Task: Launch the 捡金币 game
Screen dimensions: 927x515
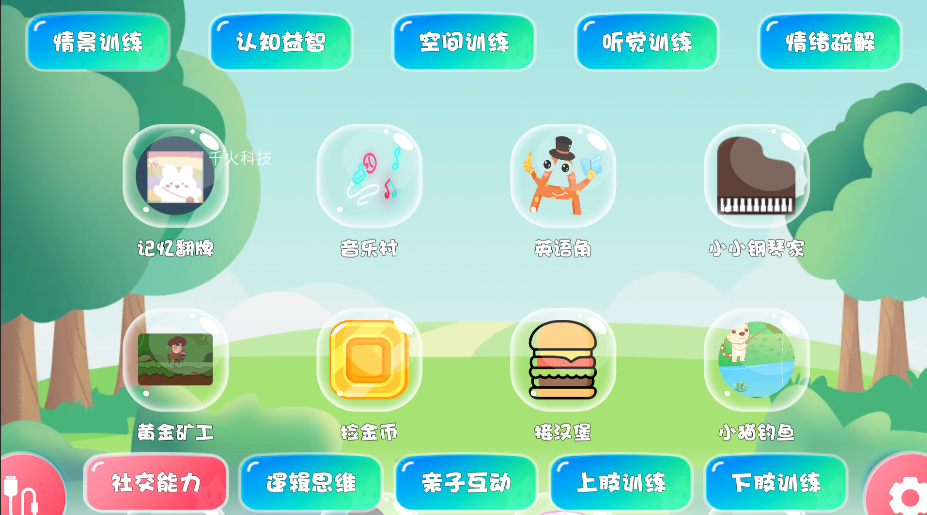Action: tap(369, 360)
